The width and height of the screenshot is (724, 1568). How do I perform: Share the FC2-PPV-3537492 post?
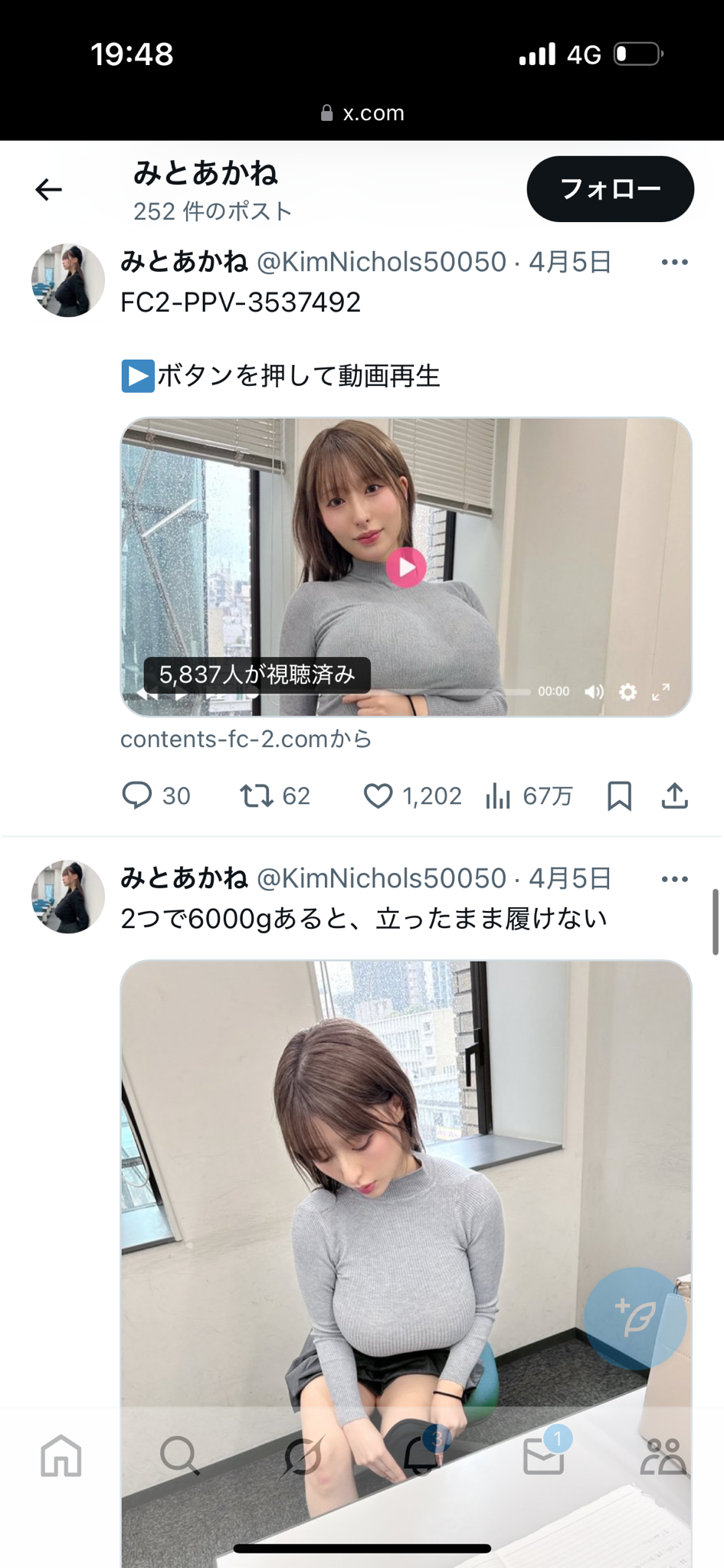point(674,795)
